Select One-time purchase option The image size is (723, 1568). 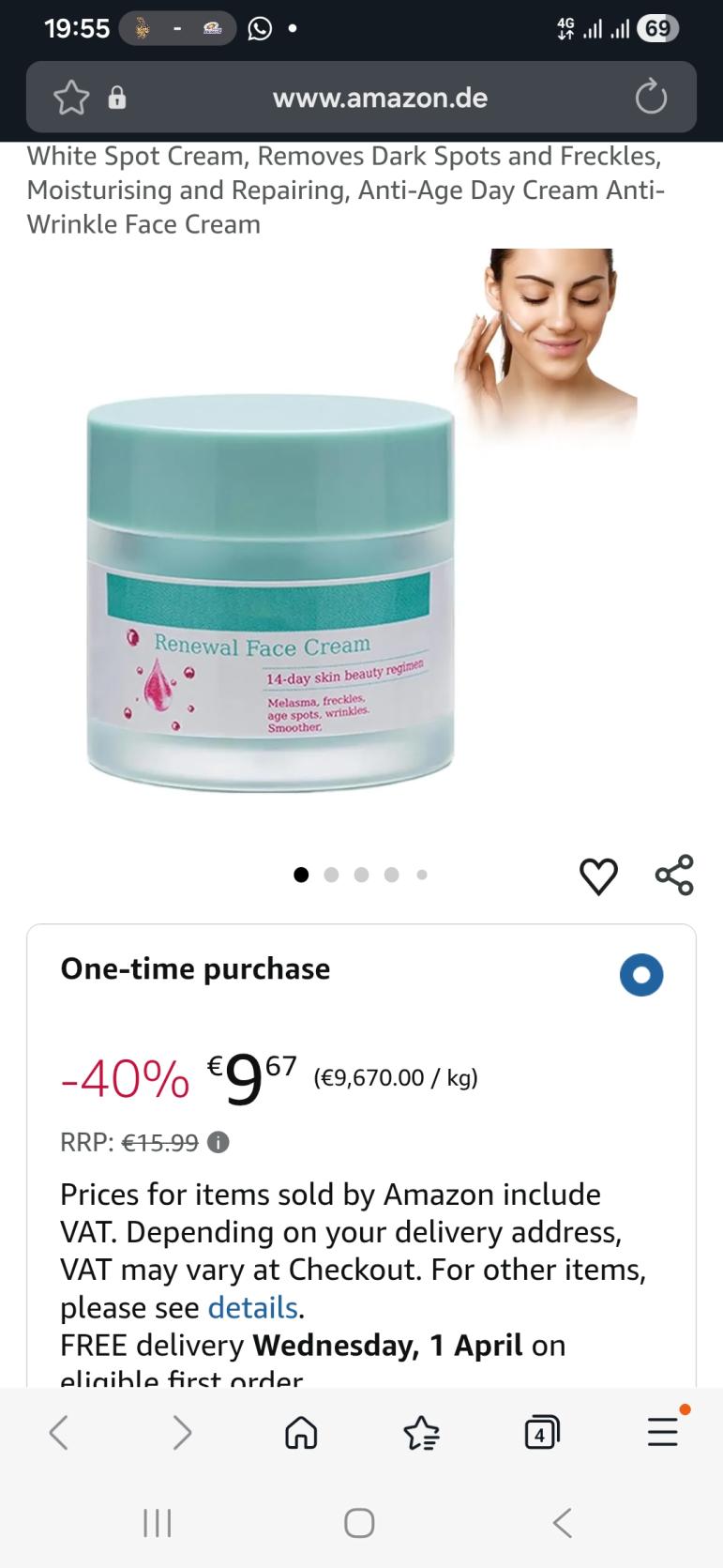(x=641, y=975)
